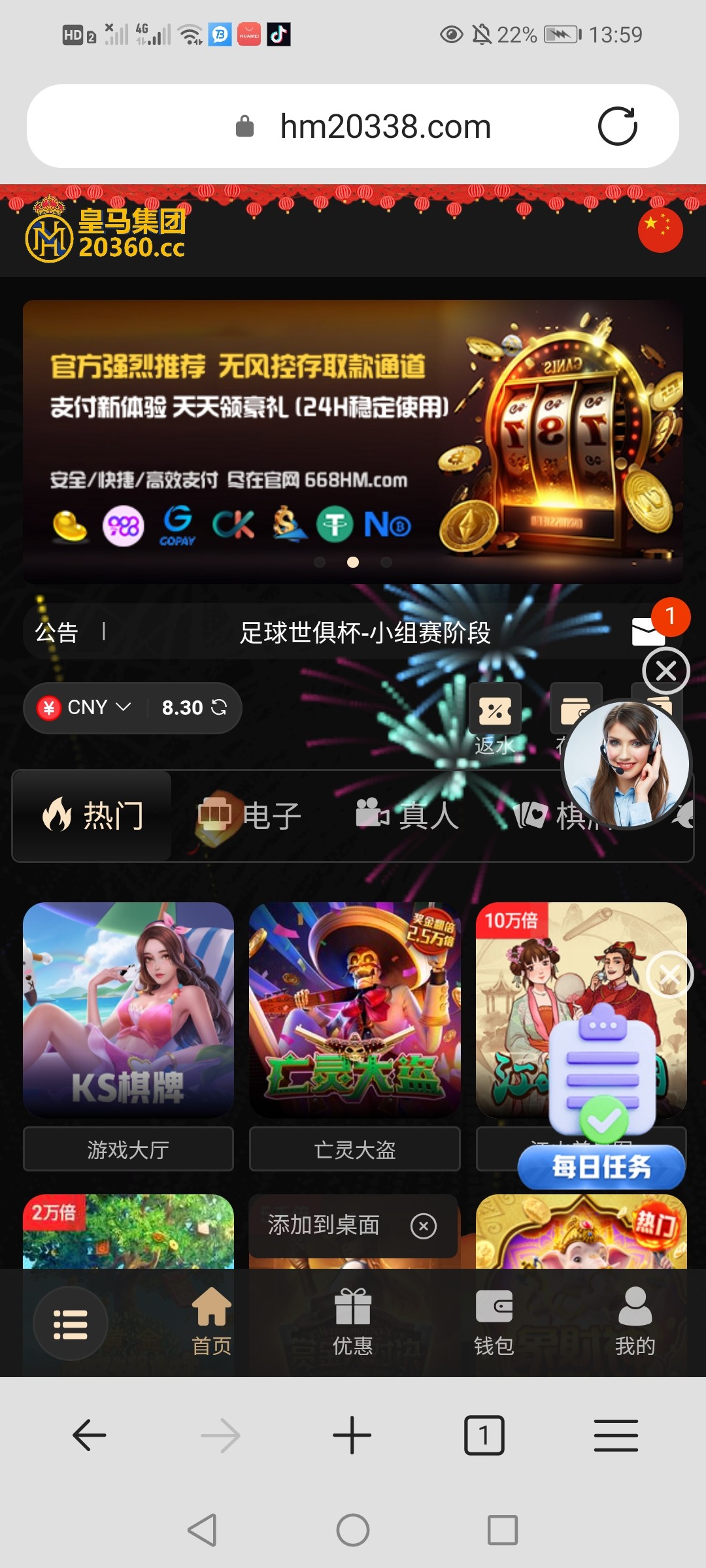The image size is (706, 1568).
Task: Chat with the customer service agent
Action: [626, 764]
